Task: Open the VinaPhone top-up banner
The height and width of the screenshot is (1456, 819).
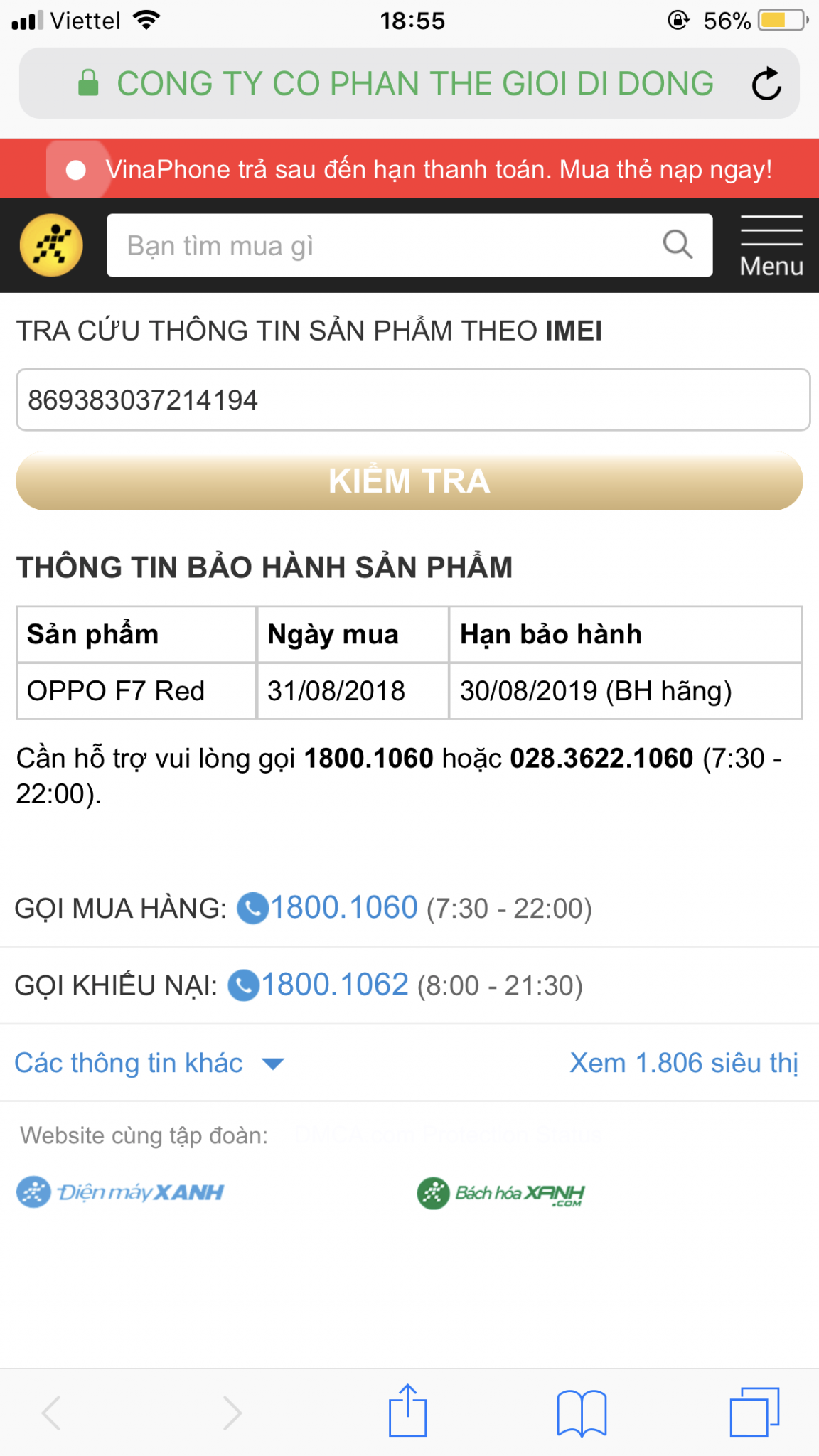Action: point(438,170)
